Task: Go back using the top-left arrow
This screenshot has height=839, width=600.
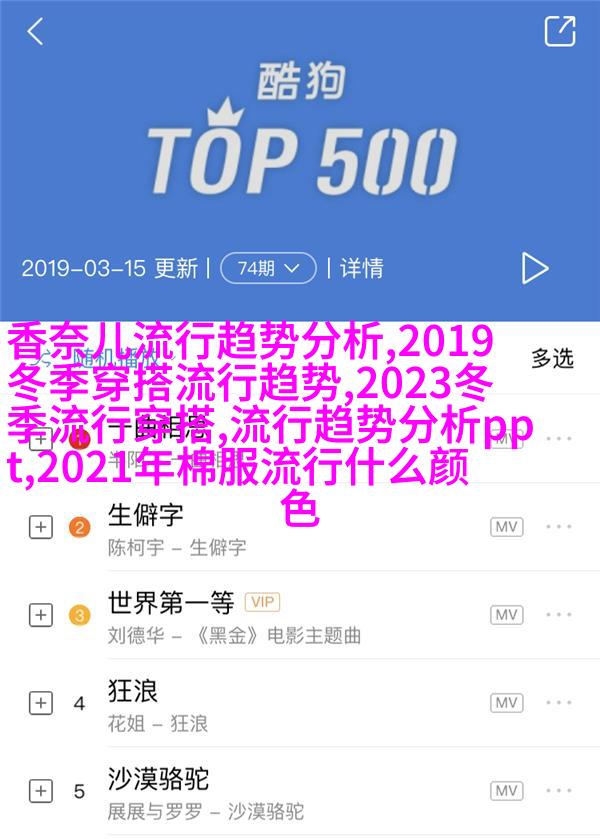Action: pos(35,31)
